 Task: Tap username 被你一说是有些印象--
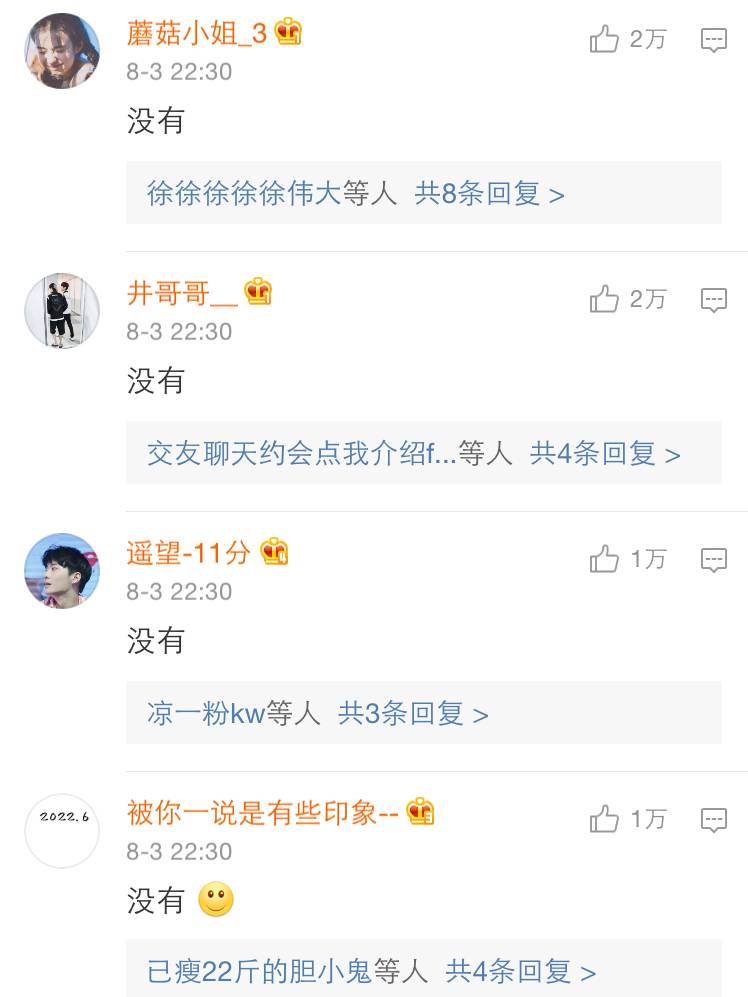(x=263, y=813)
